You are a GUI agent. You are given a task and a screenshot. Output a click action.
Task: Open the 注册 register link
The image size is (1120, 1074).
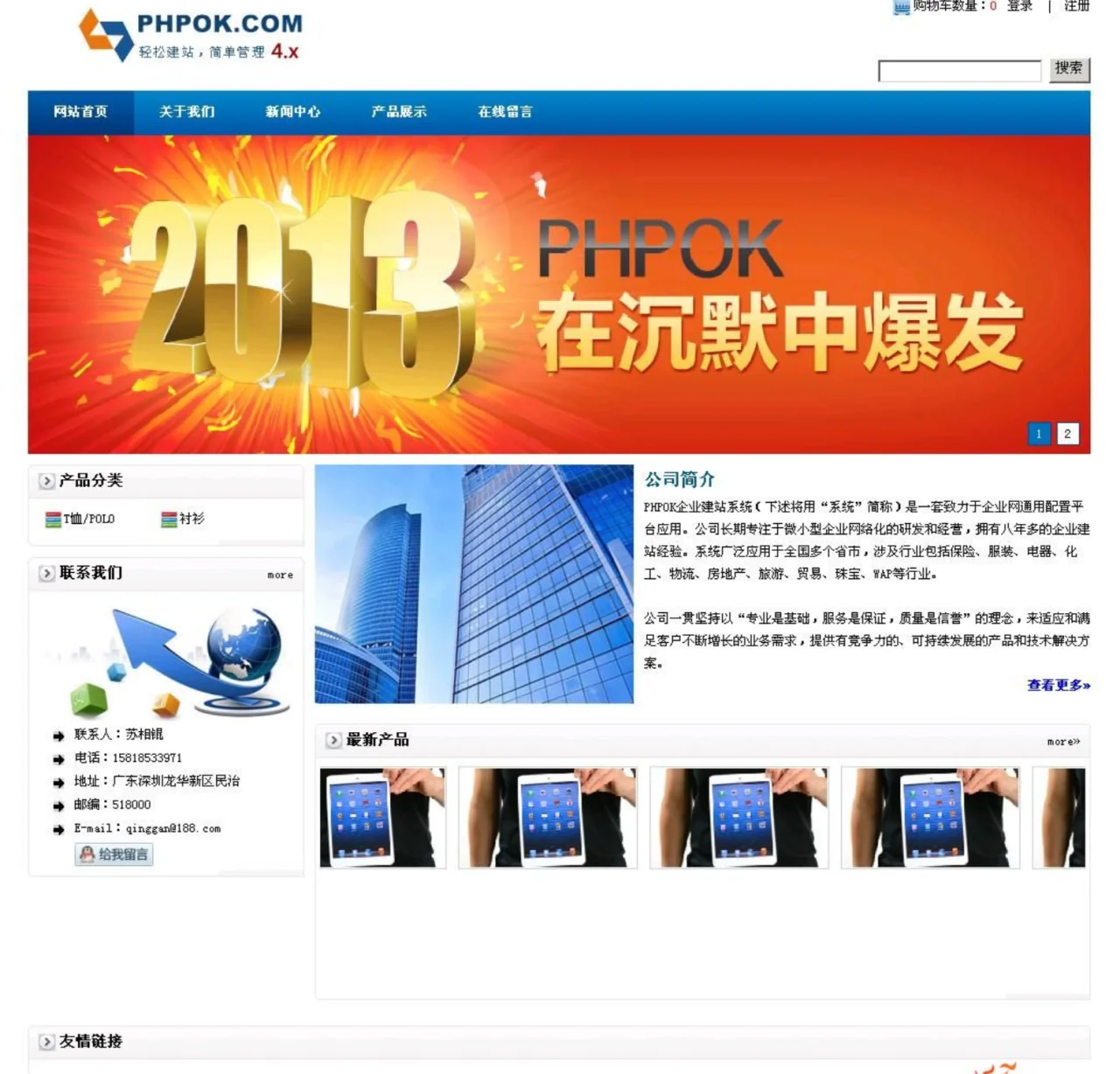pyautogui.click(x=1076, y=6)
